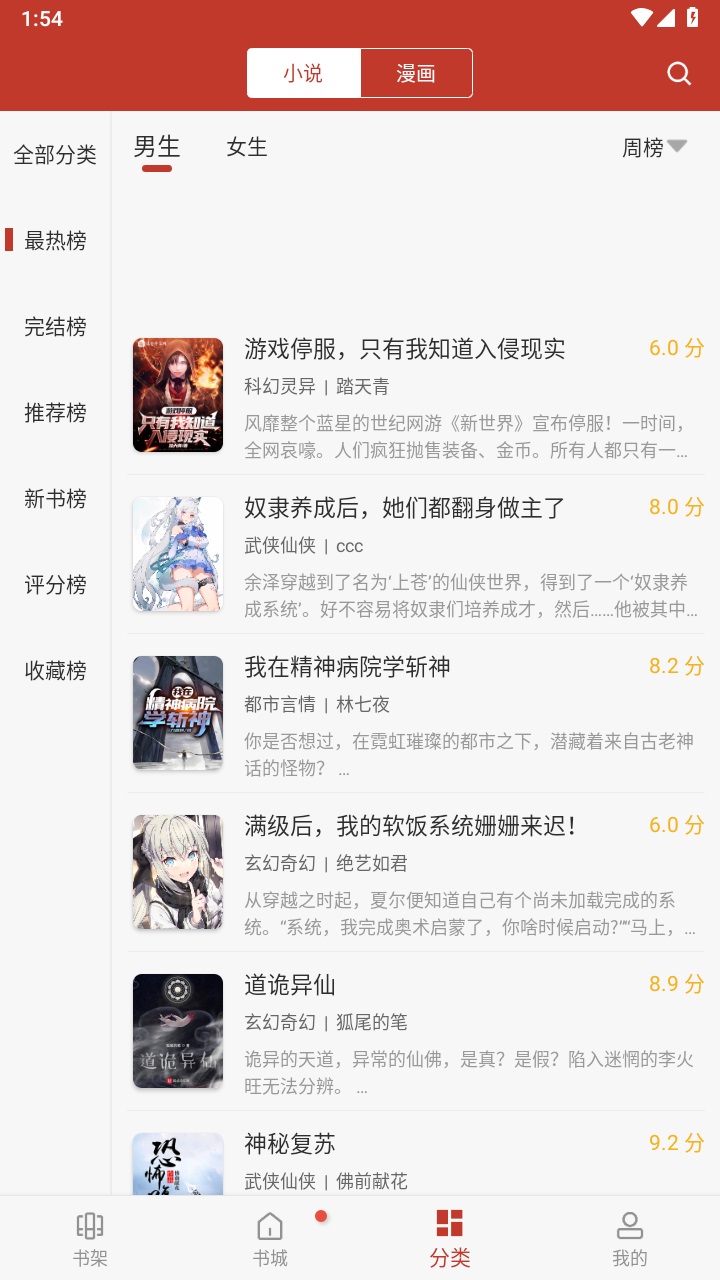Select the 完结榜 completed ranking

[54, 327]
